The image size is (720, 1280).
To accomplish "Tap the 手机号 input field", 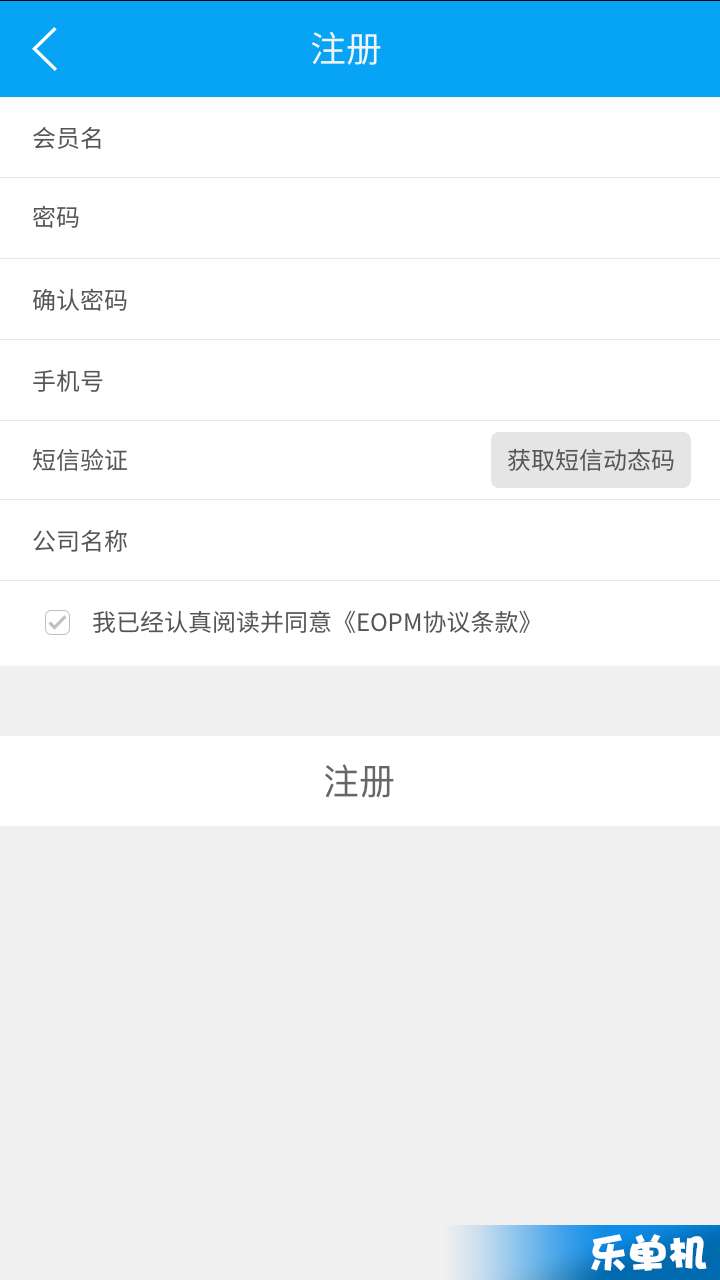I will 360,380.
